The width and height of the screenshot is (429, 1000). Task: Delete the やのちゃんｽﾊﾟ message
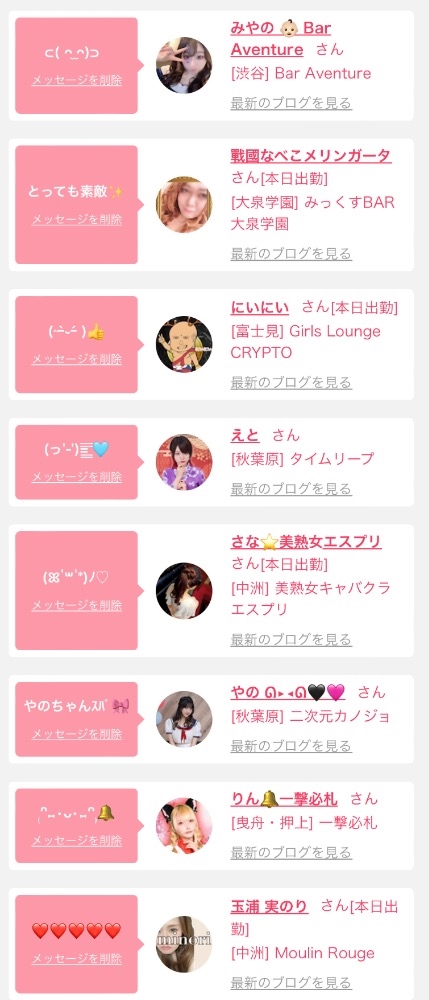pyautogui.click(x=76, y=734)
